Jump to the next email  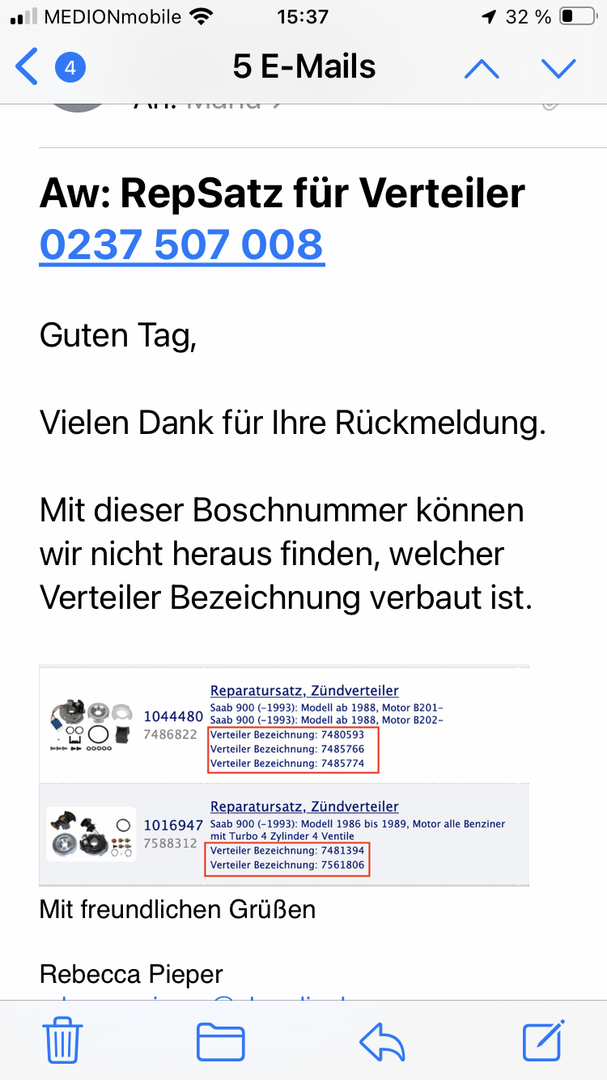pos(558,68)
